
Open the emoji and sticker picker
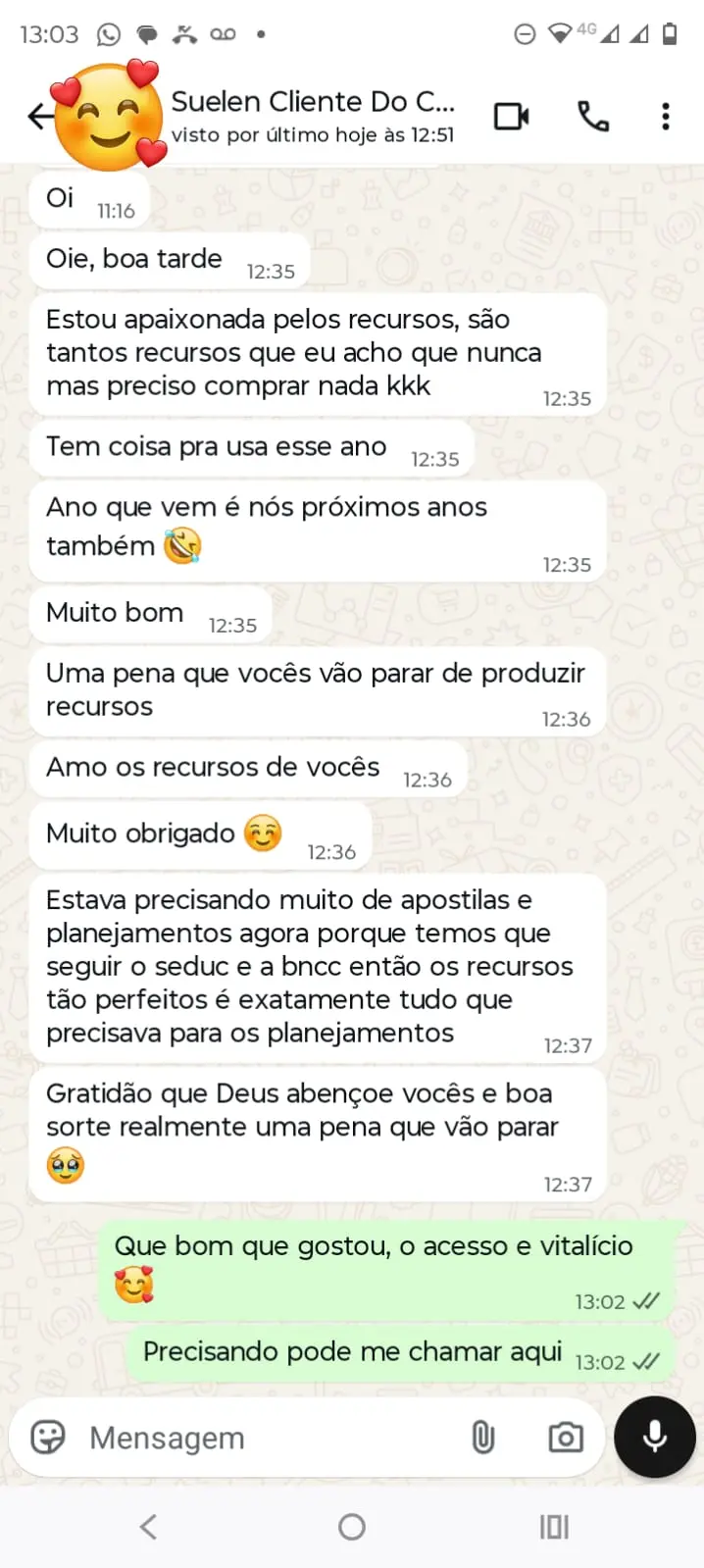click(48, 1438)
